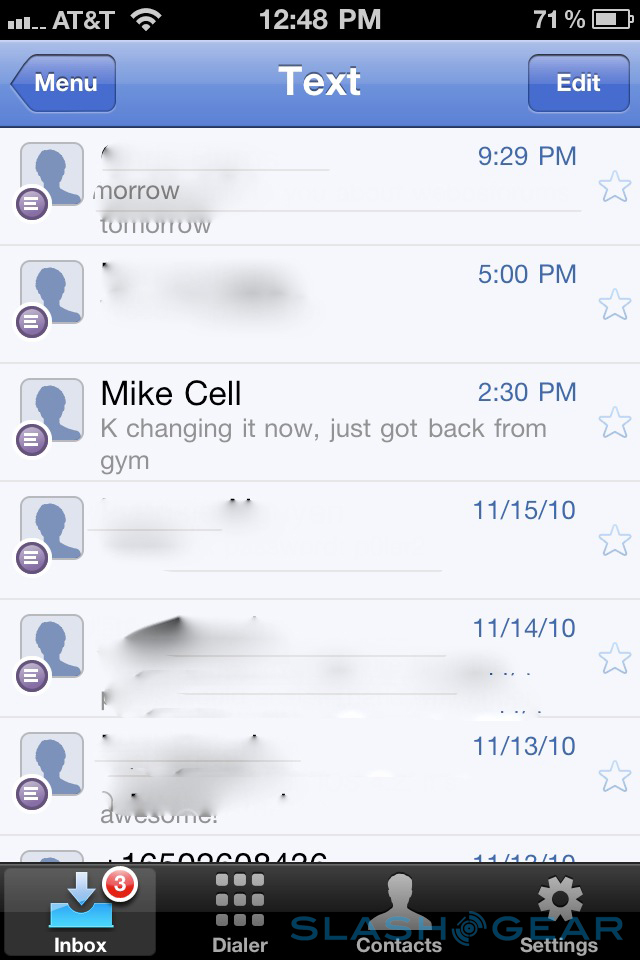
Task: Switch to the Dialer tab
Action: [240, 913]
